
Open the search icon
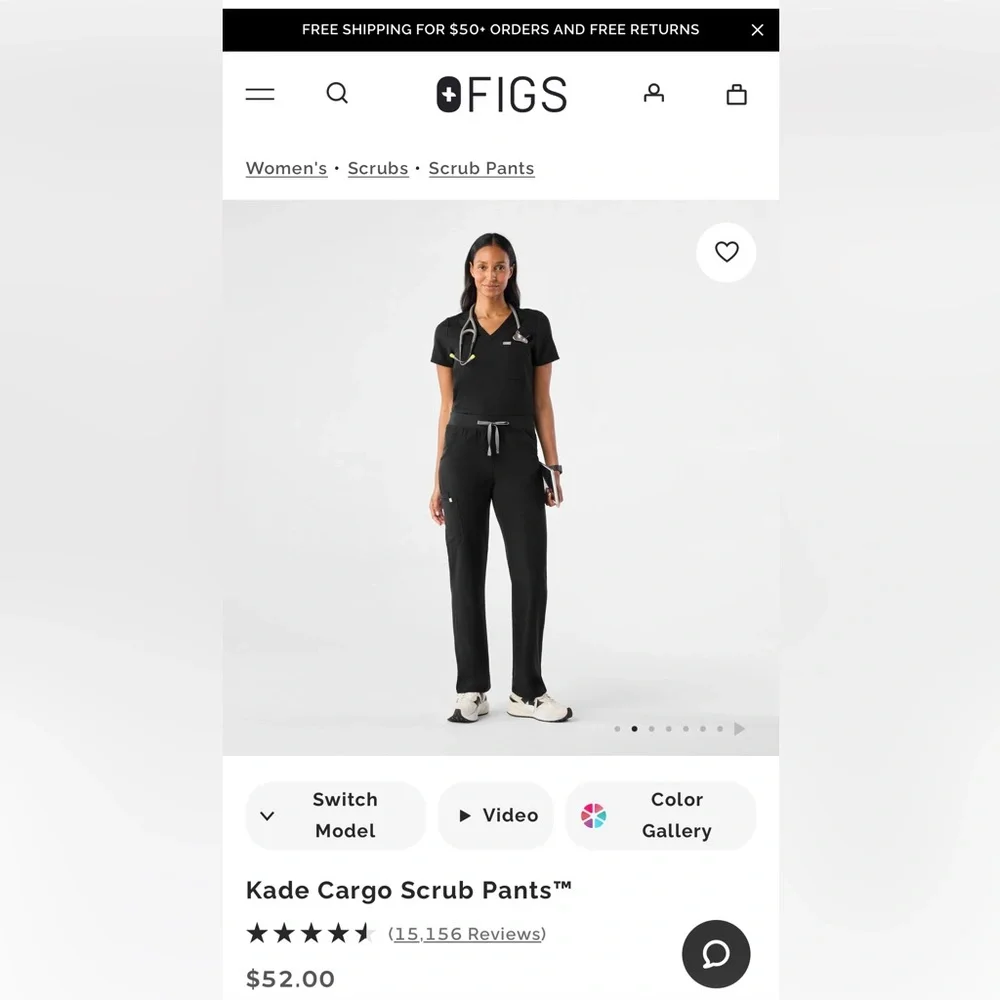337,93
